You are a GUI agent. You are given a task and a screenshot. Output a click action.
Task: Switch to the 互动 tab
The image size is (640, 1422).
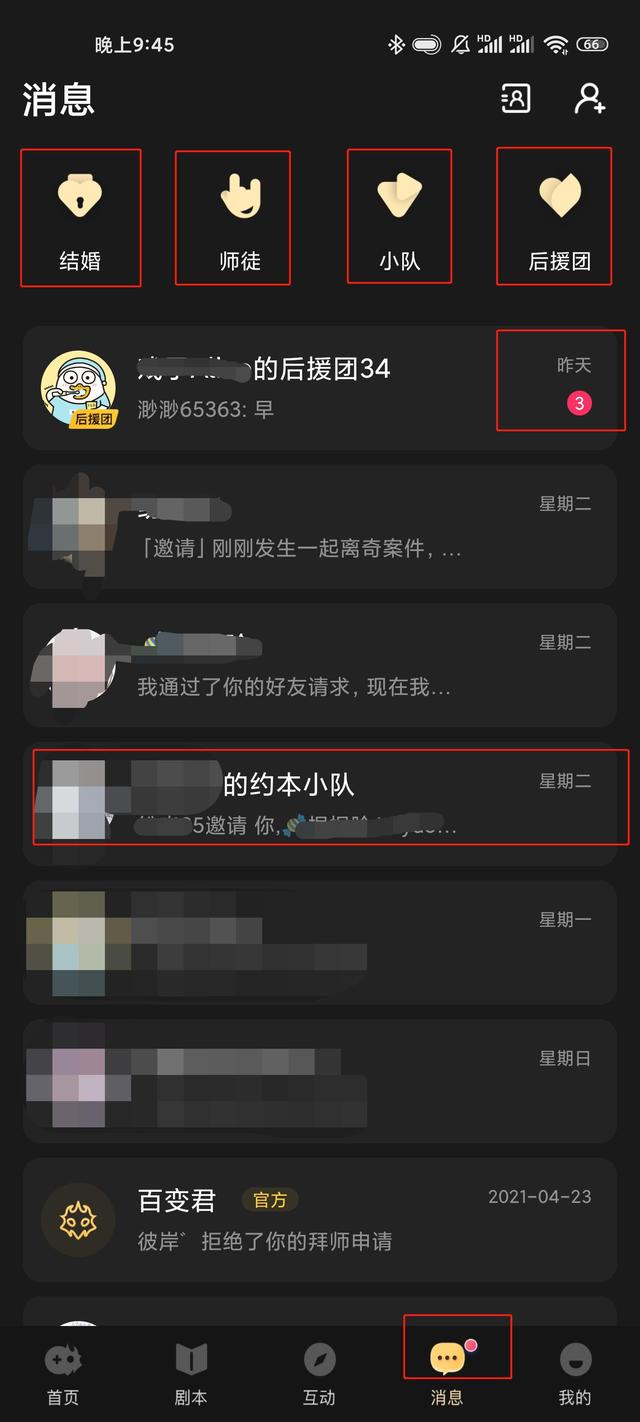point(319,1373)
